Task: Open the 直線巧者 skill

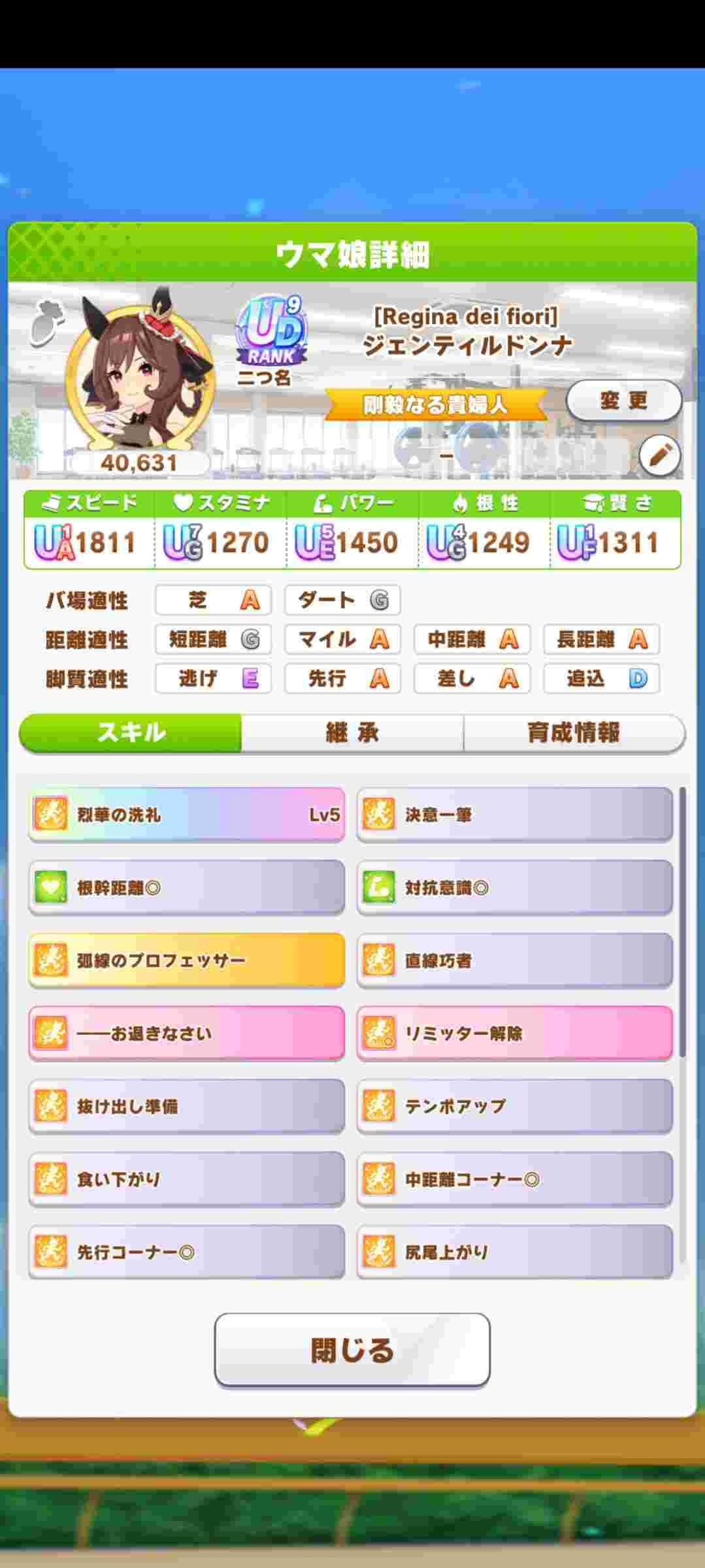Action: click(x=514, y=960)
